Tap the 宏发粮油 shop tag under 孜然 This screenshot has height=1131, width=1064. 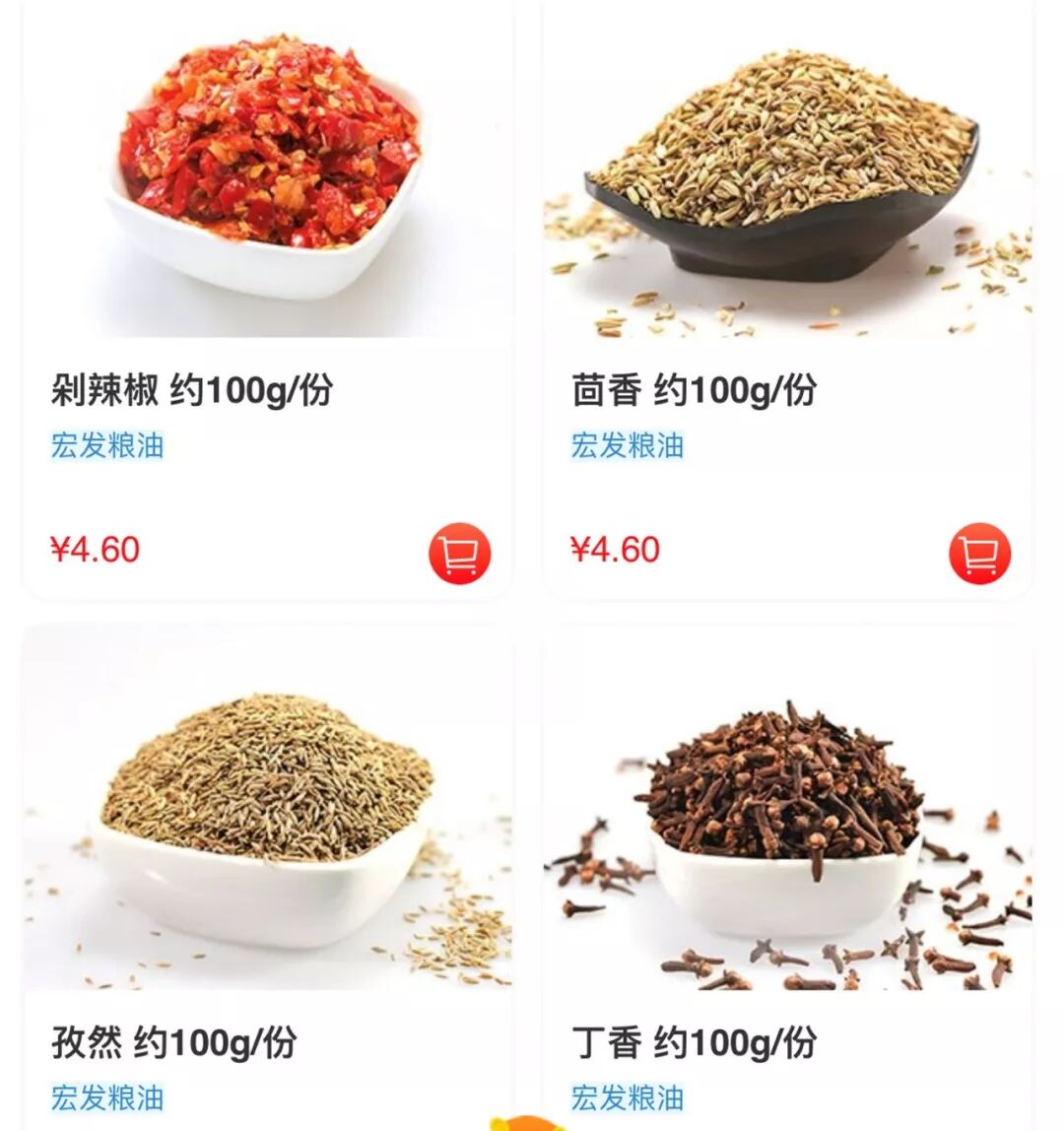coord(107,1098)
